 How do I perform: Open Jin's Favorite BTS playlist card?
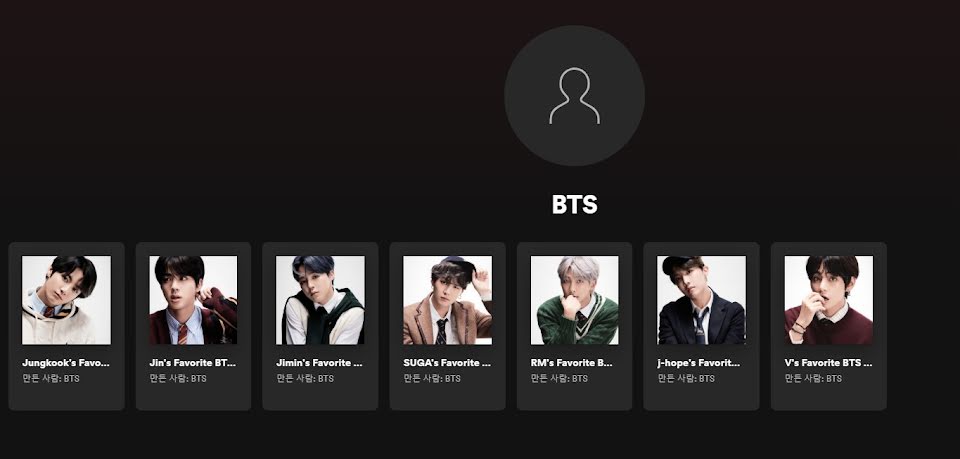(193, 326)
